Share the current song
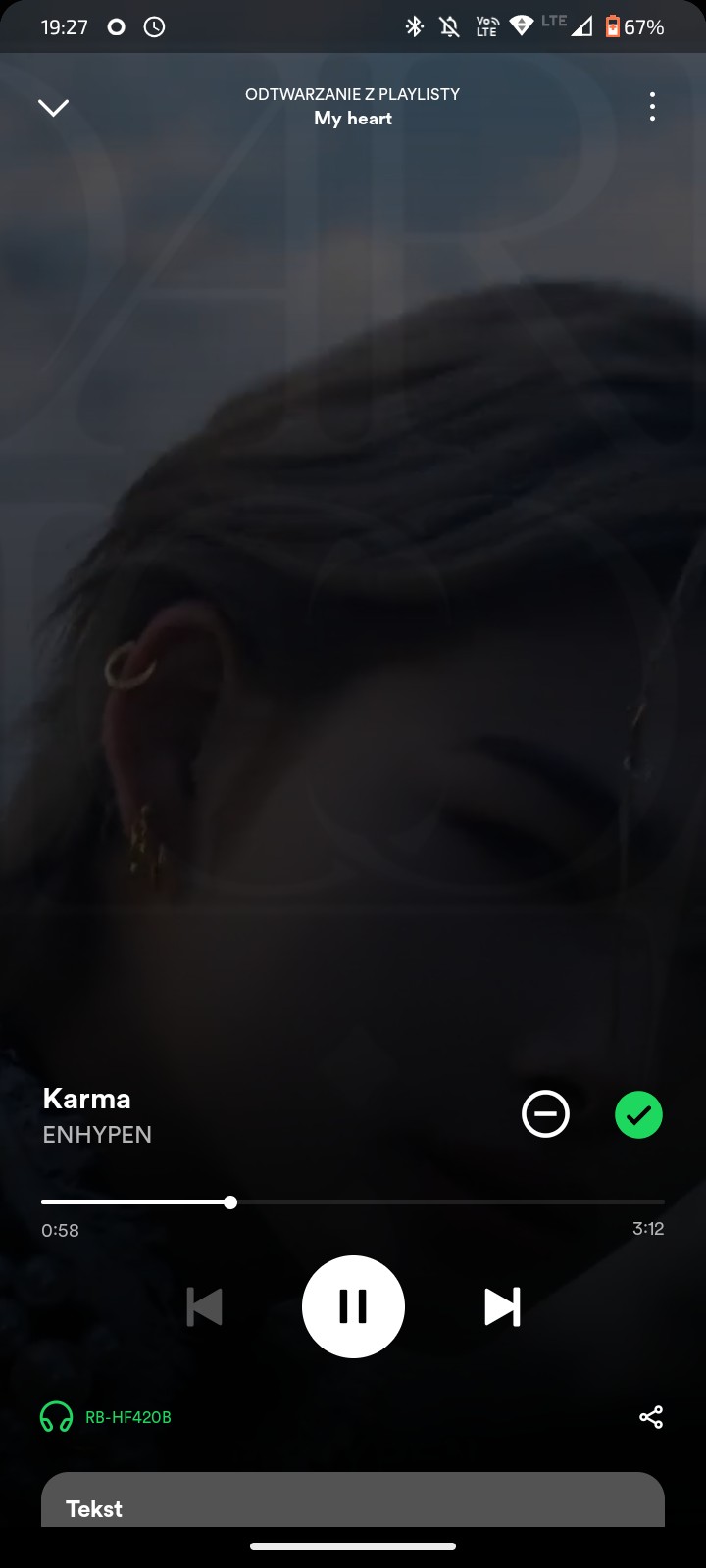 coord(651,1417)
